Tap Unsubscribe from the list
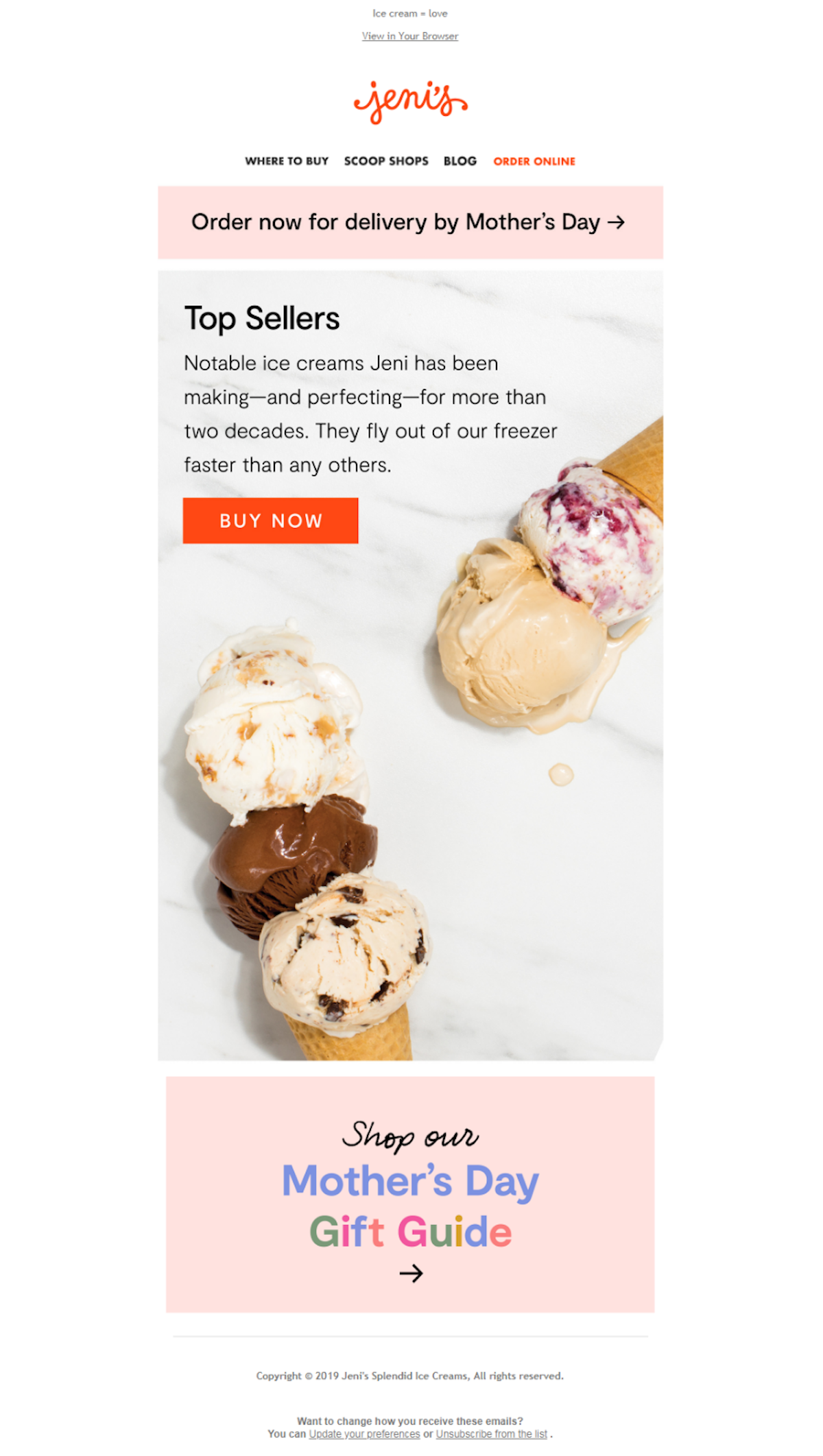The height and width of the screenshot is (1456, 823). [x=492, y=1434]
